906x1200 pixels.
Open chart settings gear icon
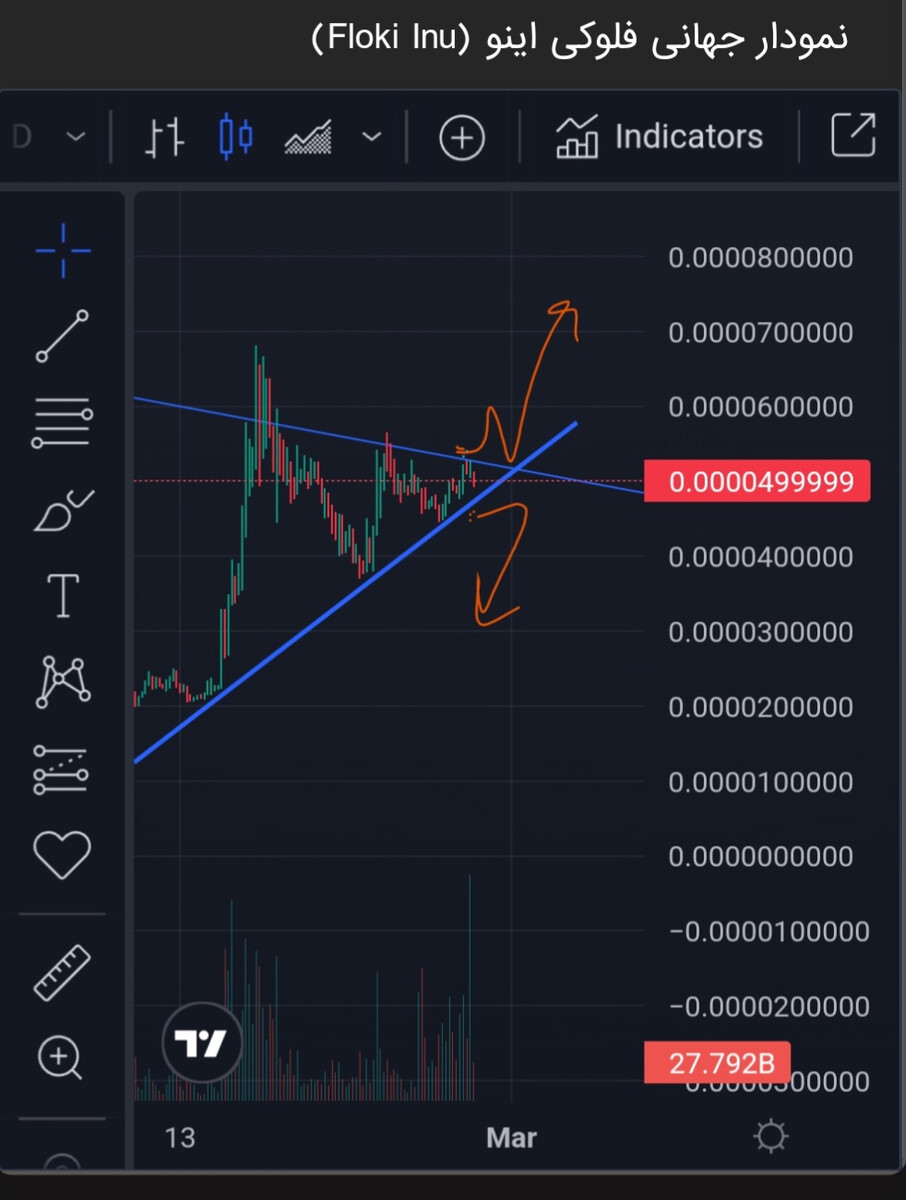(771, 1137)
